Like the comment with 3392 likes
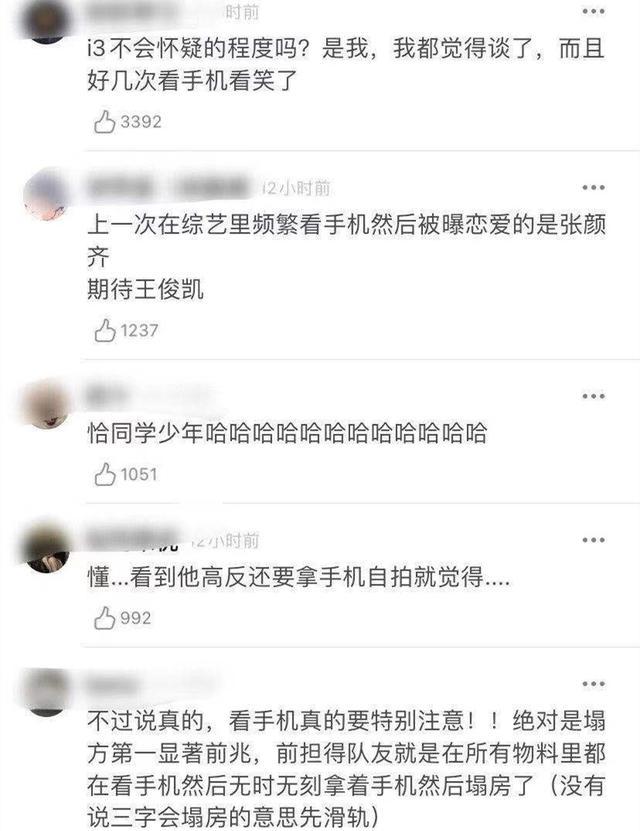640x831 pixels. (103, 122)
